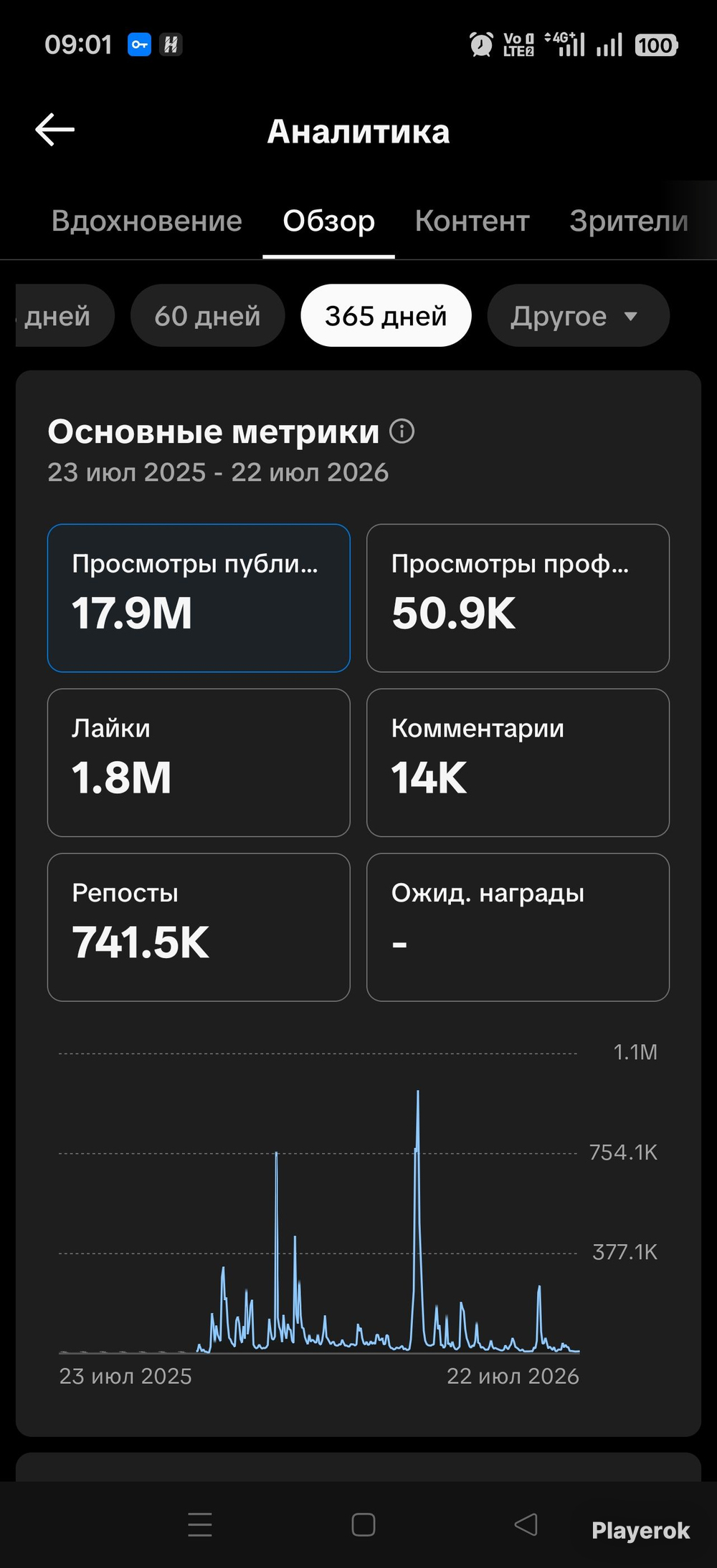
Task: Select the Просмотры публи… 17.9M metric card
Action: (x=199, y=598)
